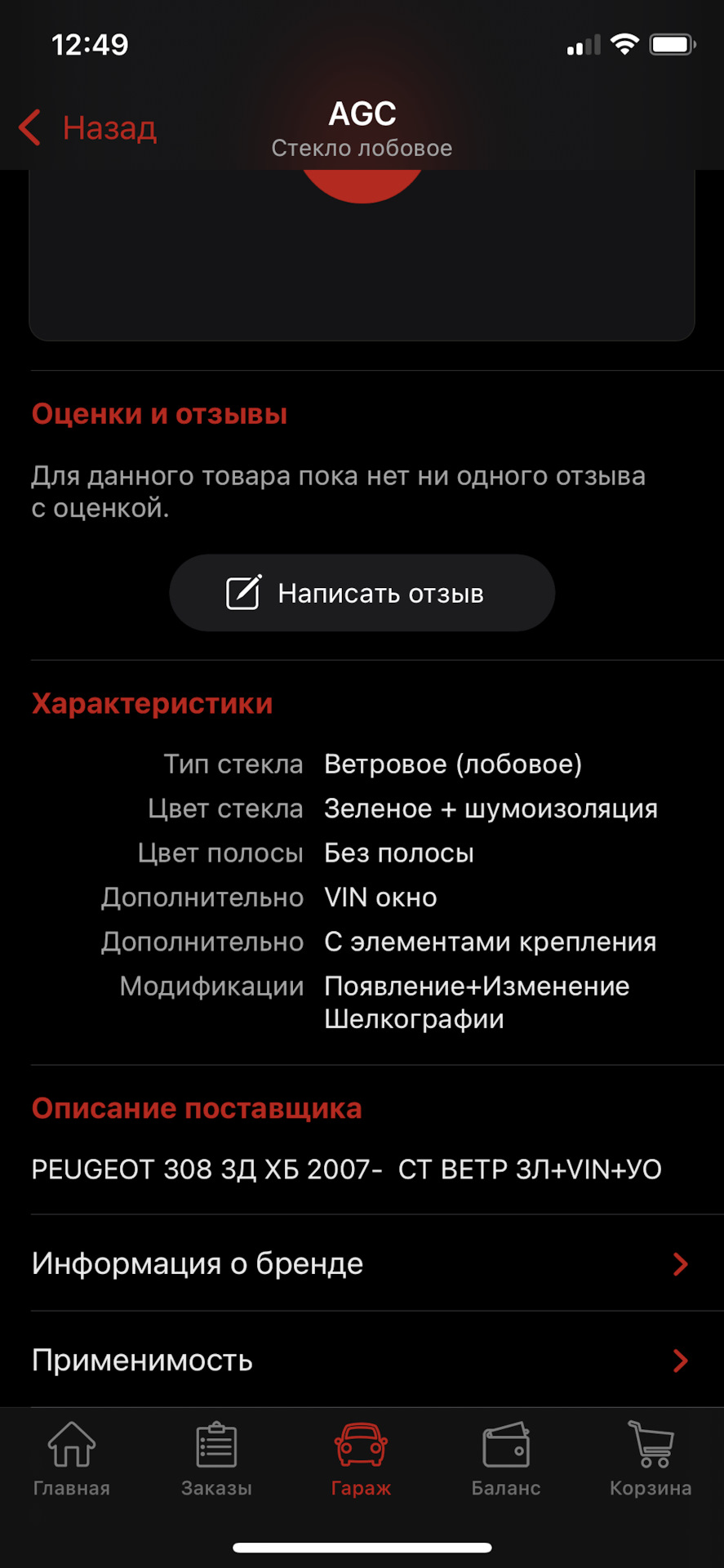
Task: Open the Заказы tab
Action: (216, 1459)
